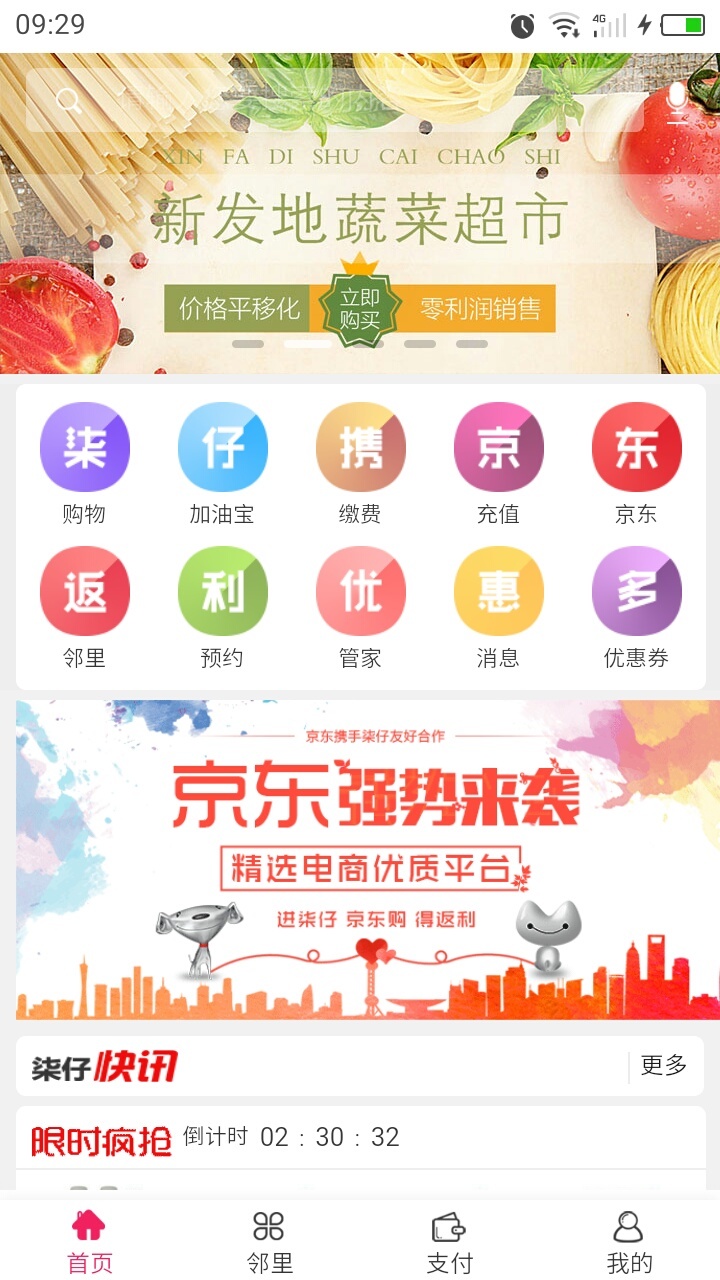Open the 新发地蔬菜超市 banner
The image size is (720, 1280).
[x=360, y=230]
